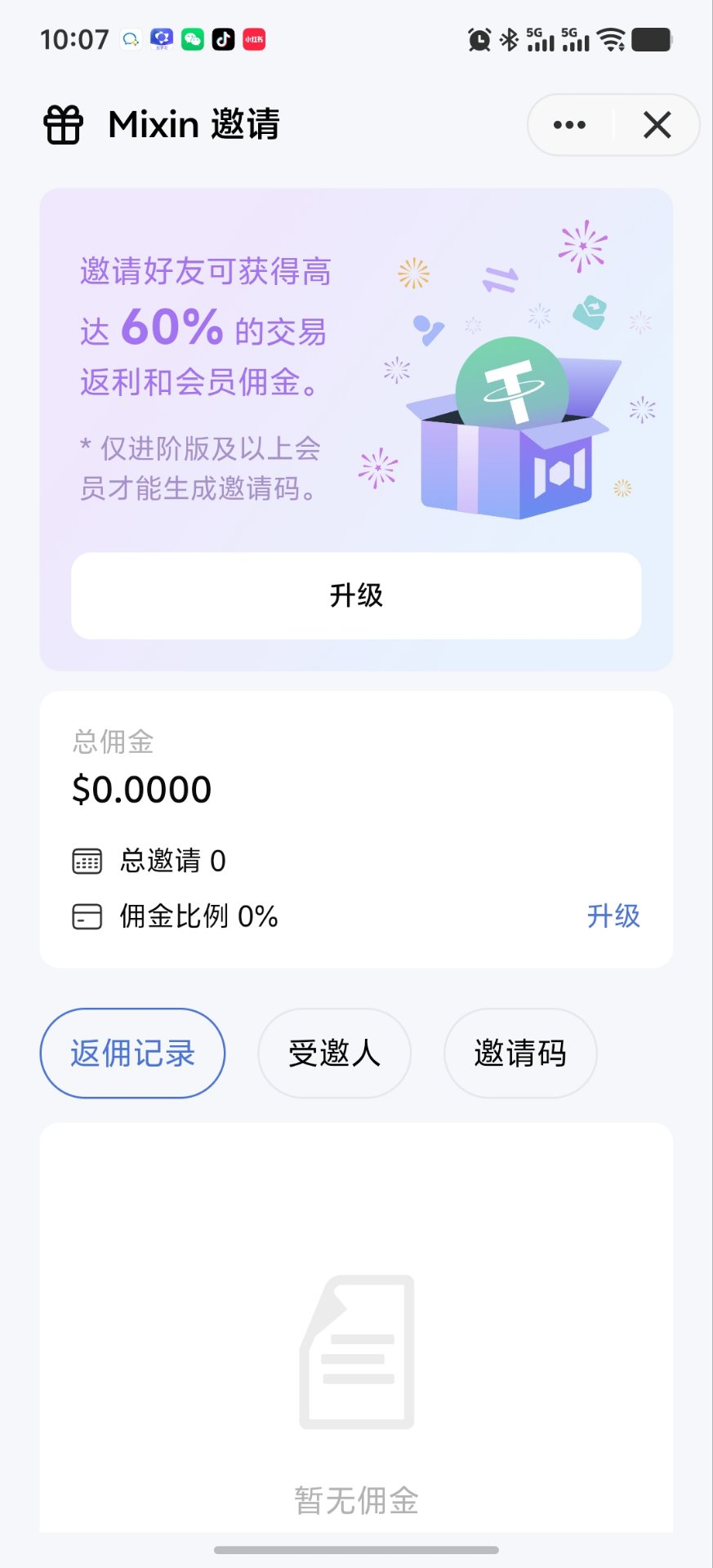Viewport: 713px width, 1568px height.
Task: Open the three-dot more options menu
Action: pyautogui.click(x=569, y=125)
